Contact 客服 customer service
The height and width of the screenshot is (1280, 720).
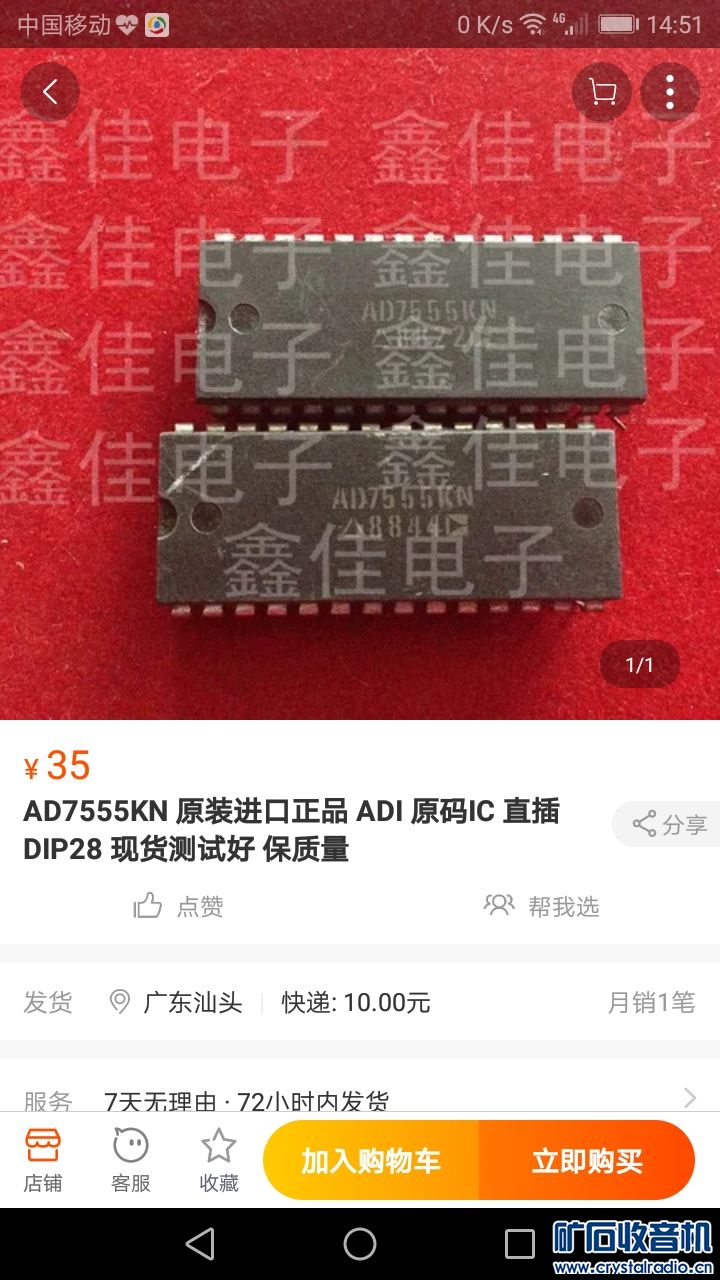(x=131, y=1160)
